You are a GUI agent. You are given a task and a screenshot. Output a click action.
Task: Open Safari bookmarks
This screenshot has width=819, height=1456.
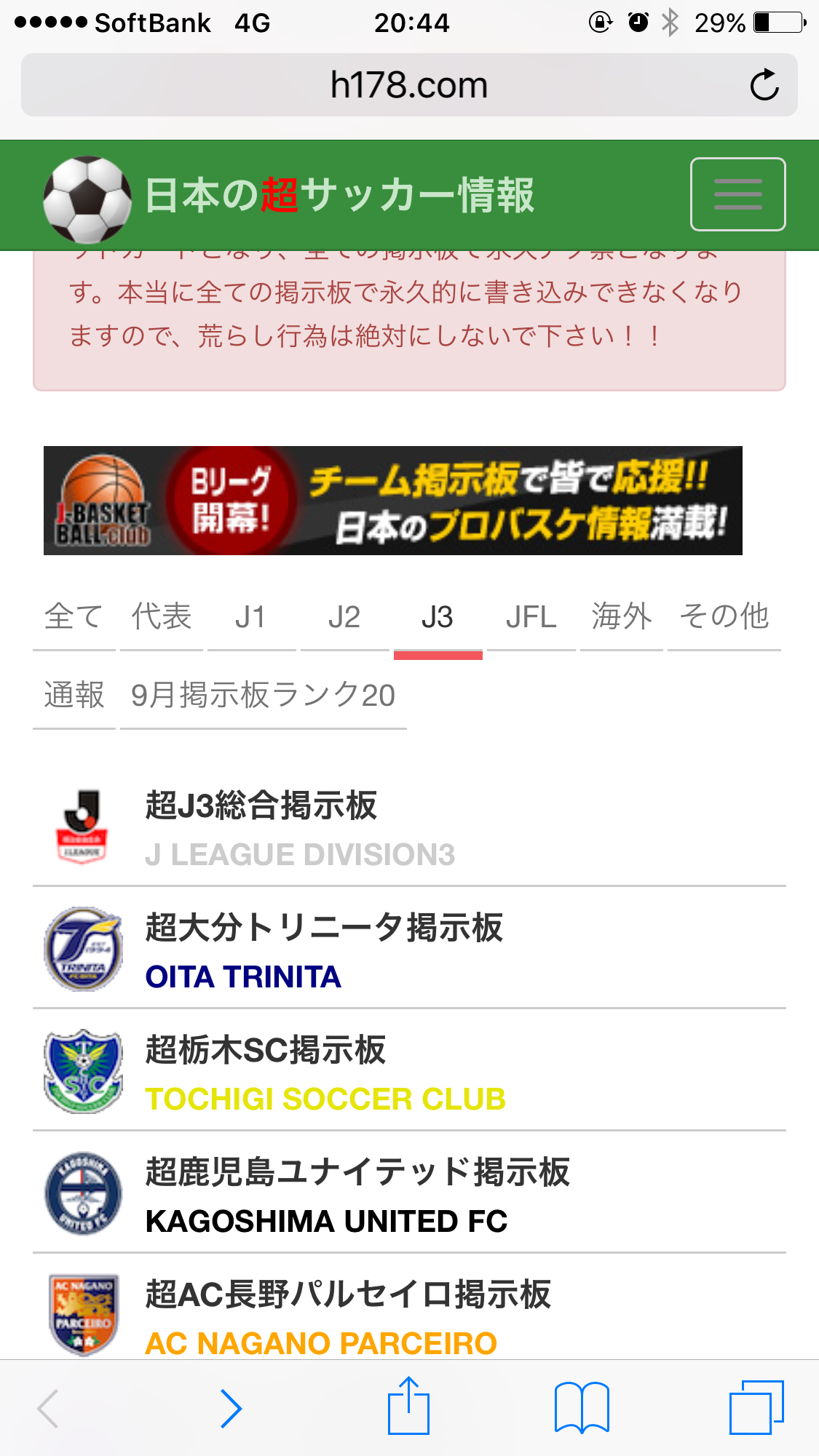click(581, 1407)
